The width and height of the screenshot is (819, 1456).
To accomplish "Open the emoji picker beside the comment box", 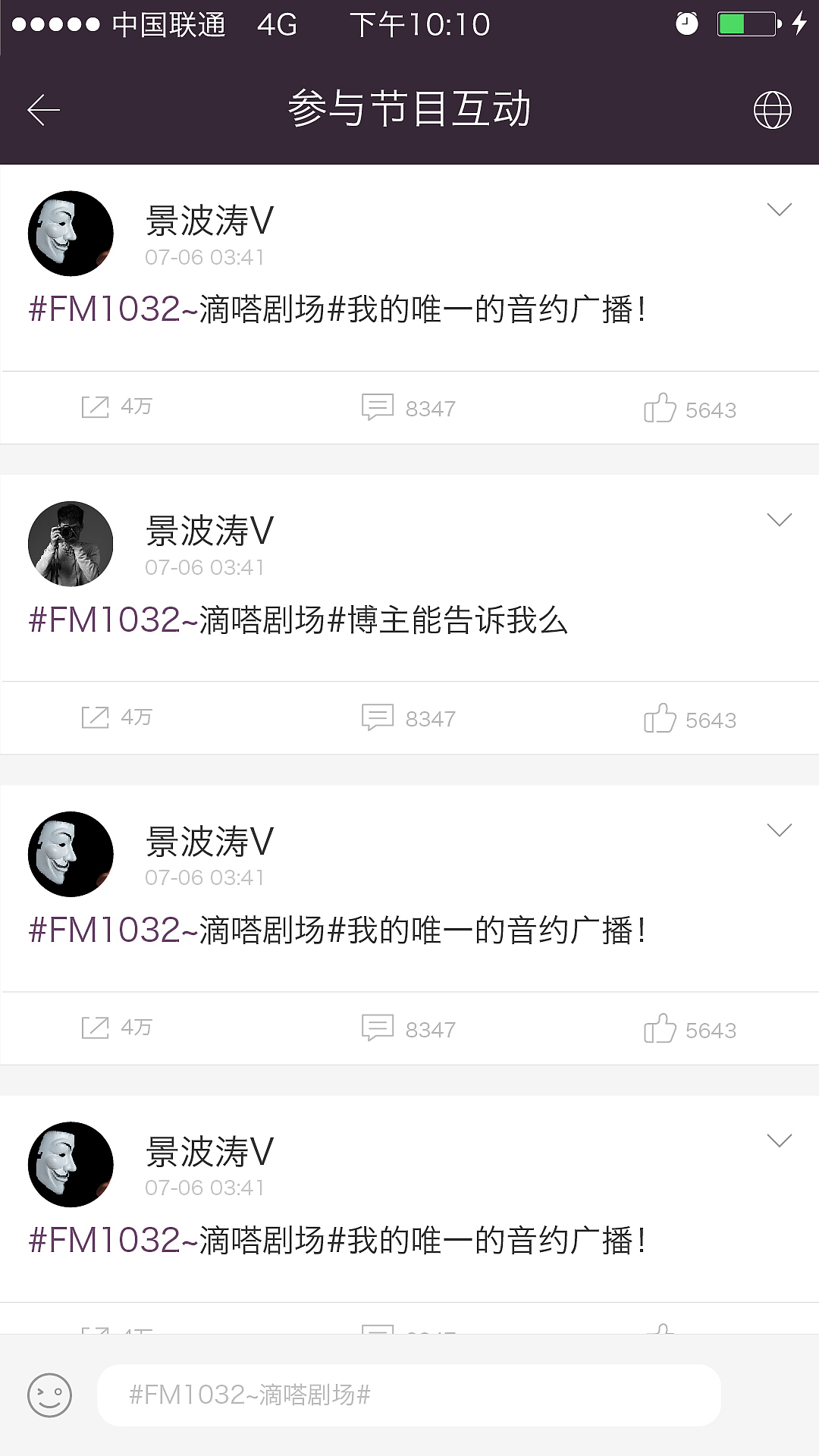I will [x=50, y=1395].
